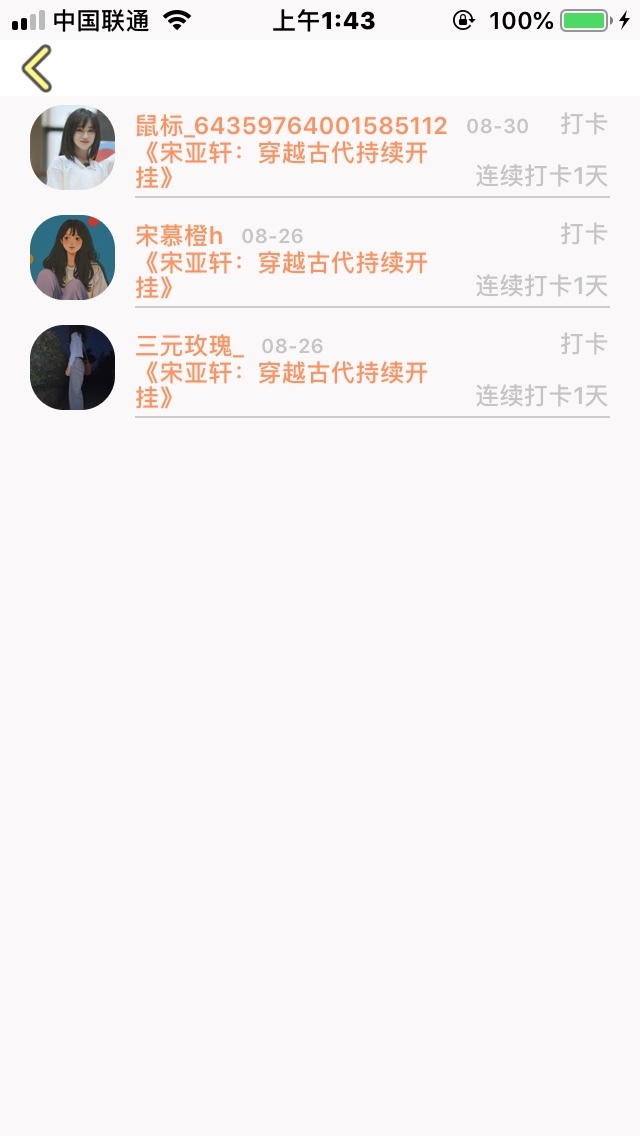View the avatar of 鼠标_64359764001585112

pos(72,148)
